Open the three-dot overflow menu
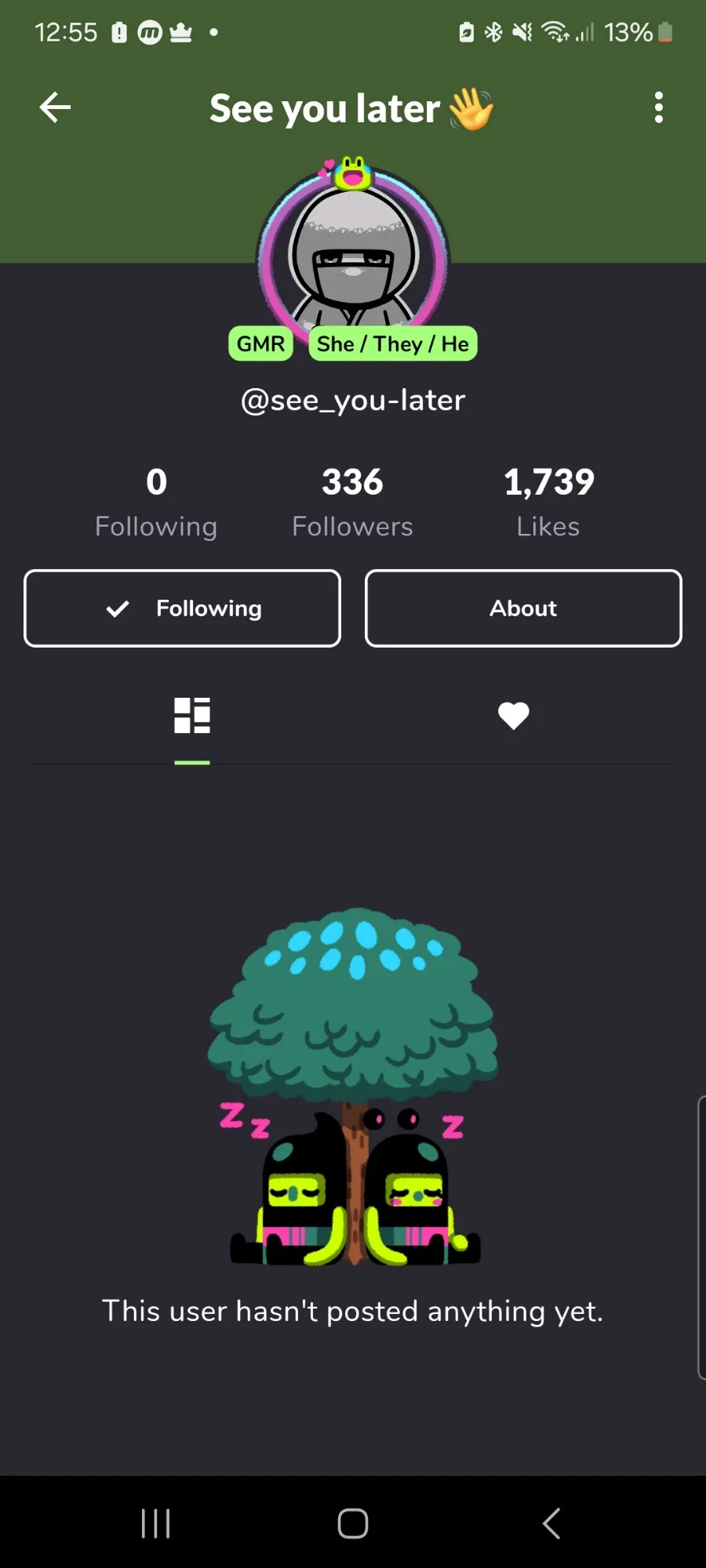The height and width of the screenshot is (1568, 706). tap(658, 107)
